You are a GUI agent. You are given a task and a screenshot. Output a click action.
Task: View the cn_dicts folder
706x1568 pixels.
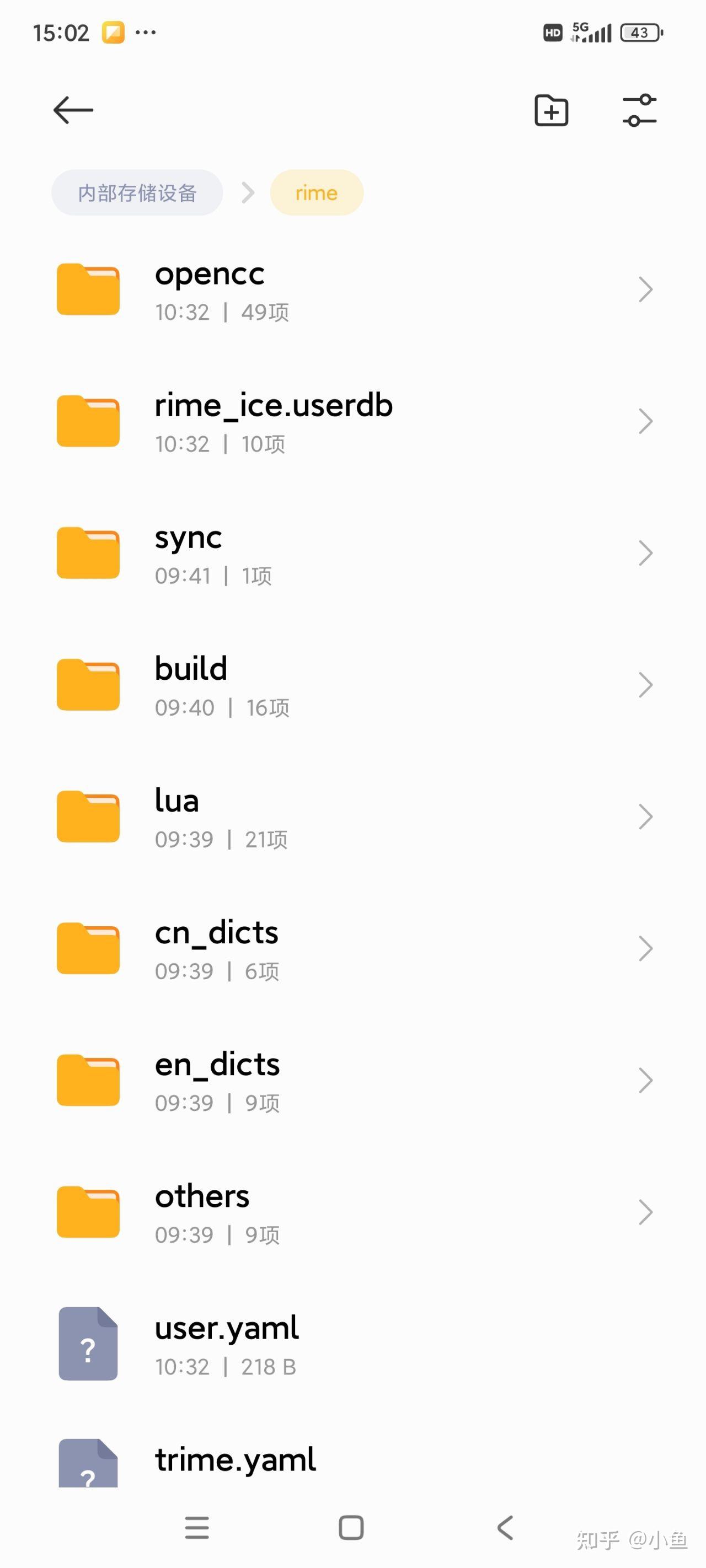(354, 949)
